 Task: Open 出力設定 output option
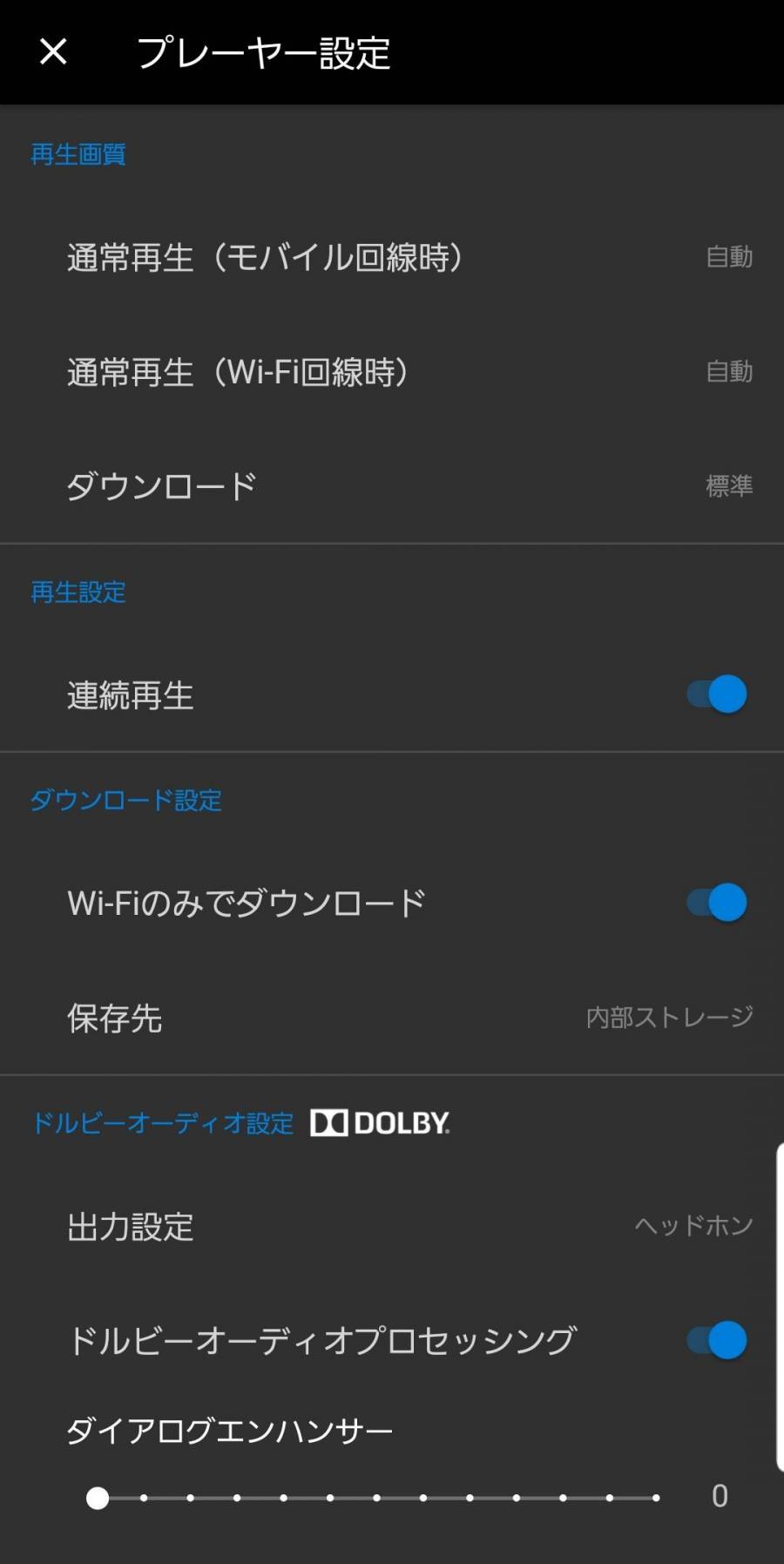click(x=392, y=1226)
